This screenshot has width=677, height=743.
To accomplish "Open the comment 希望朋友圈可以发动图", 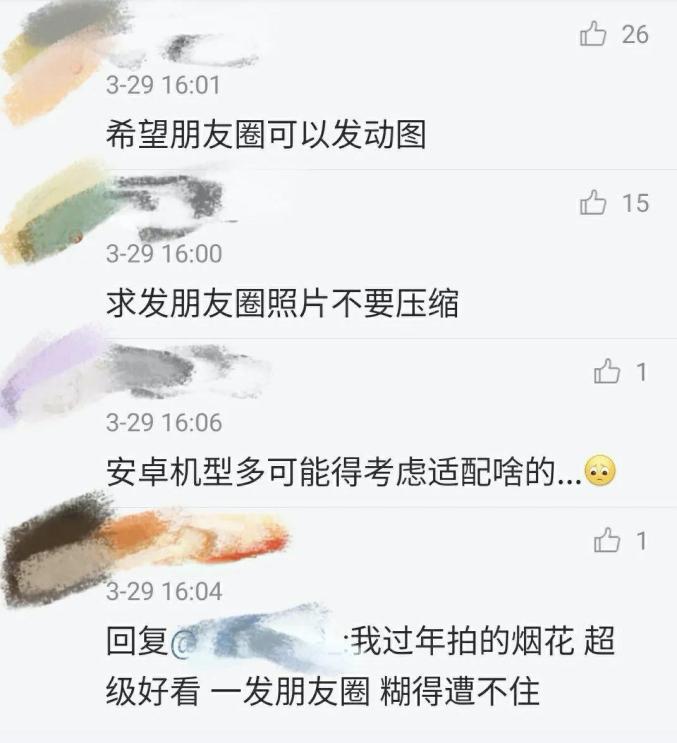I will 265,135.
